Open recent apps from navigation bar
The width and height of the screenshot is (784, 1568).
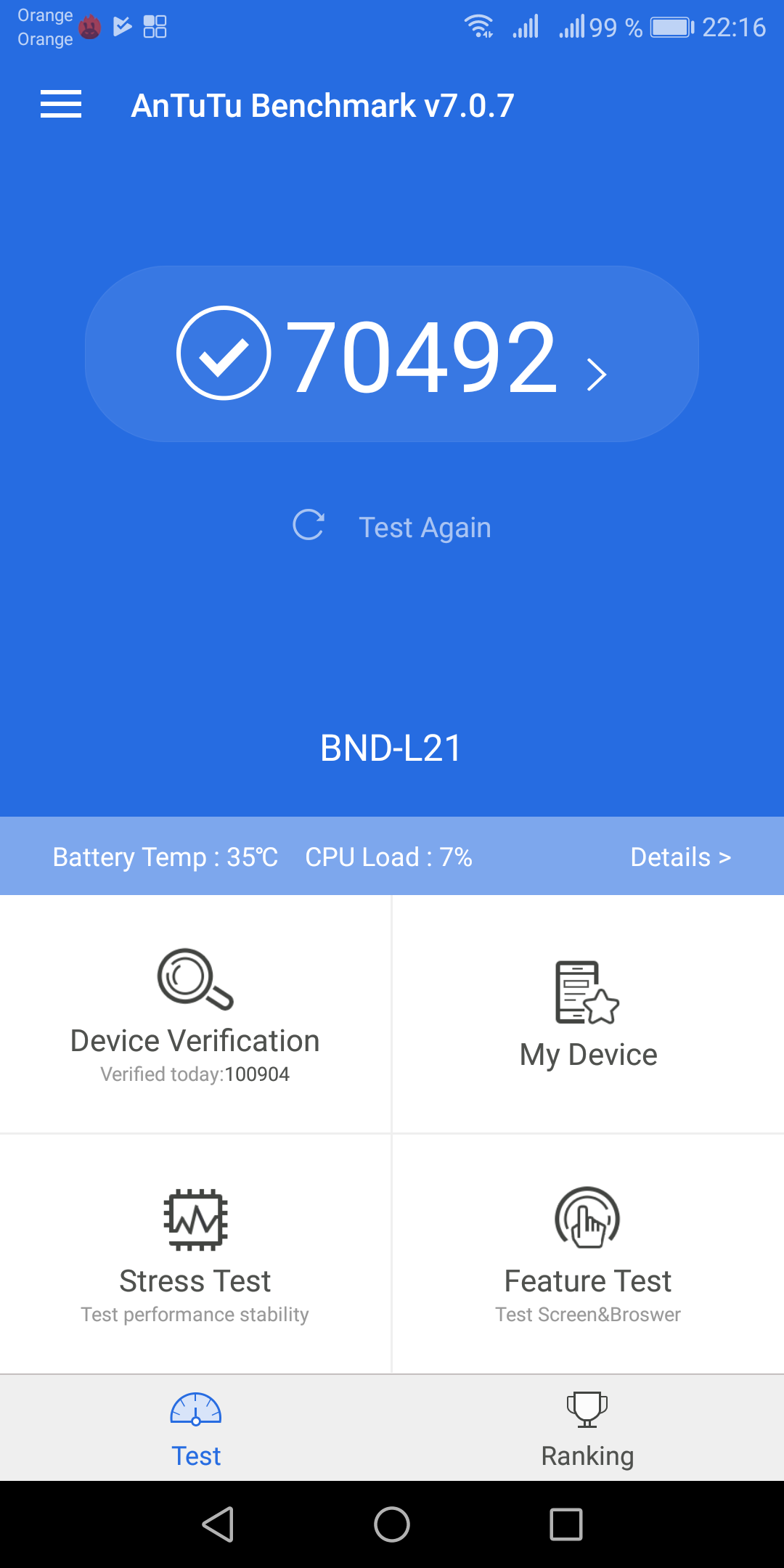pos(566,1524)
